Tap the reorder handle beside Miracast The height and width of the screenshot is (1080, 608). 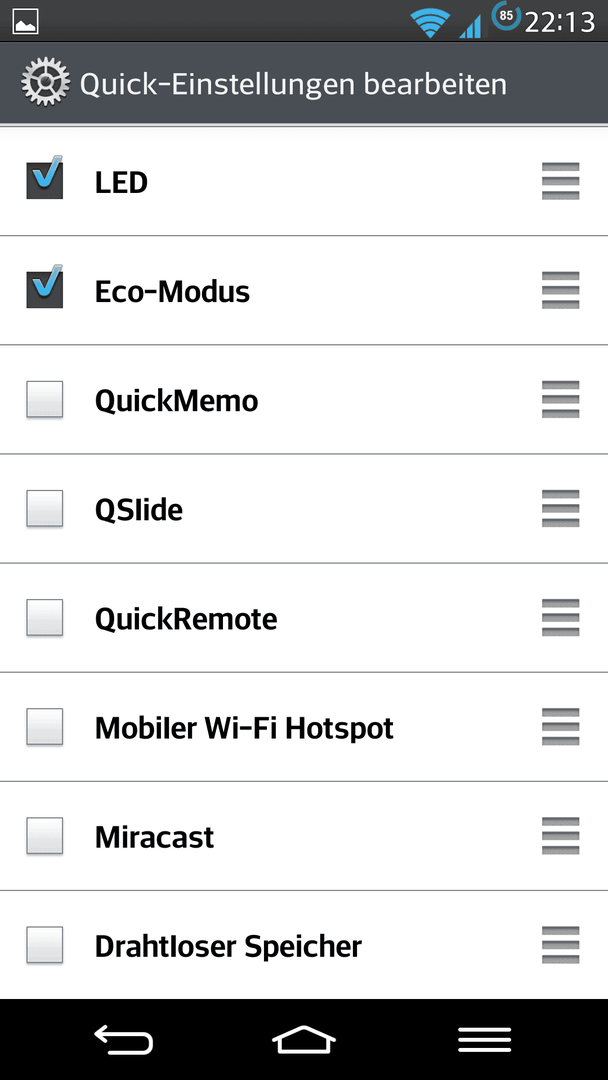560,836
